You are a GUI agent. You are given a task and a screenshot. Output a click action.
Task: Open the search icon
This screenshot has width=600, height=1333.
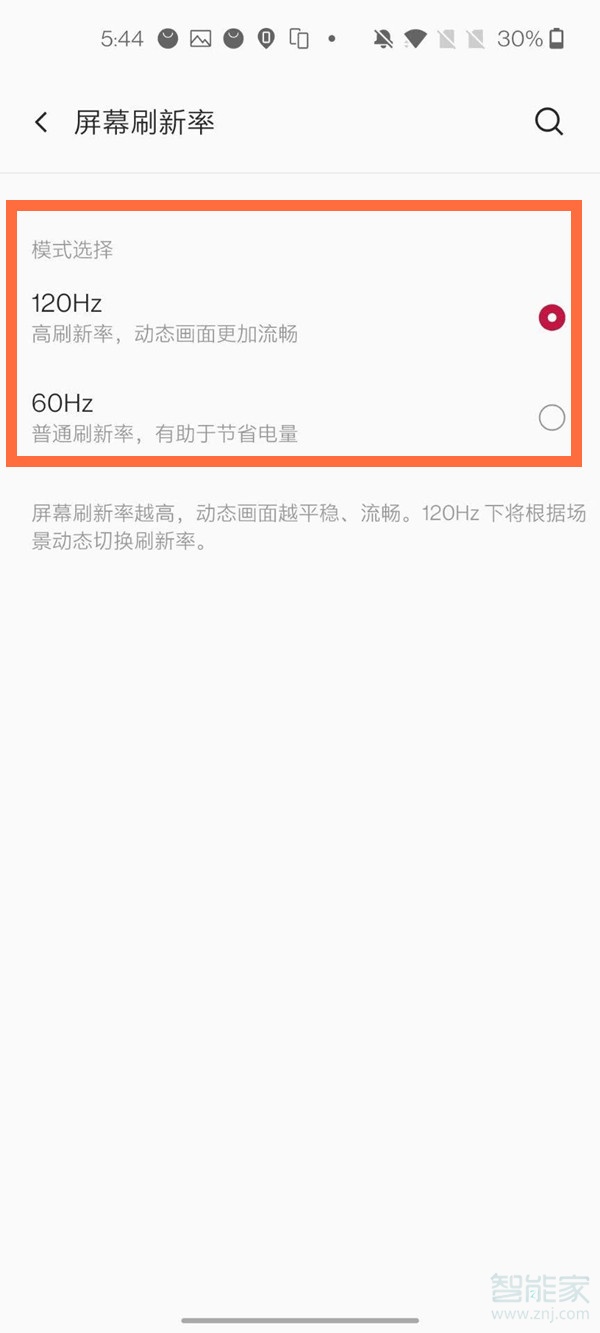click(549, 122)
